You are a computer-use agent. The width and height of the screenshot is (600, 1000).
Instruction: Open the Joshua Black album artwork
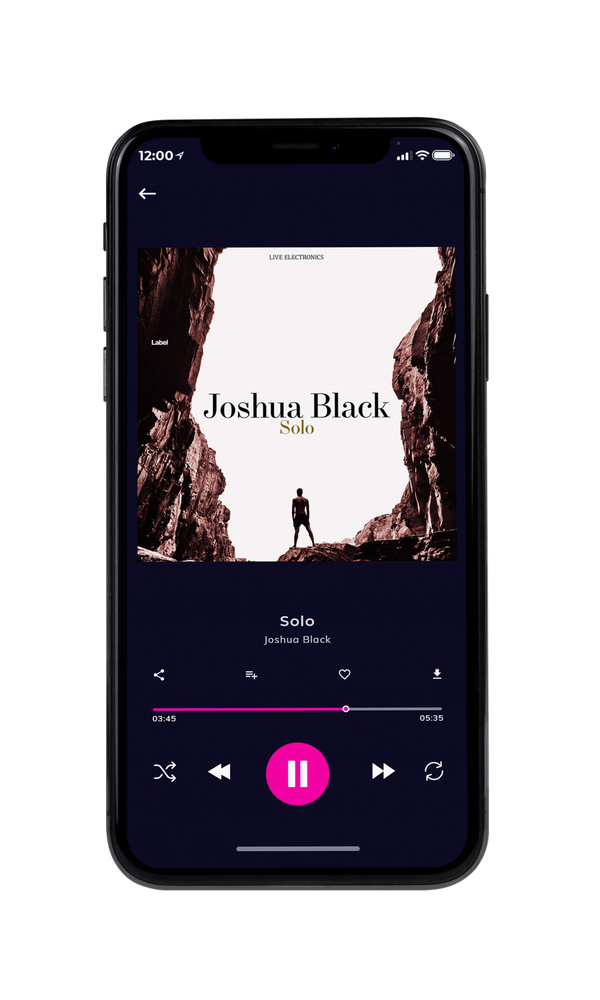coord(297,404)
